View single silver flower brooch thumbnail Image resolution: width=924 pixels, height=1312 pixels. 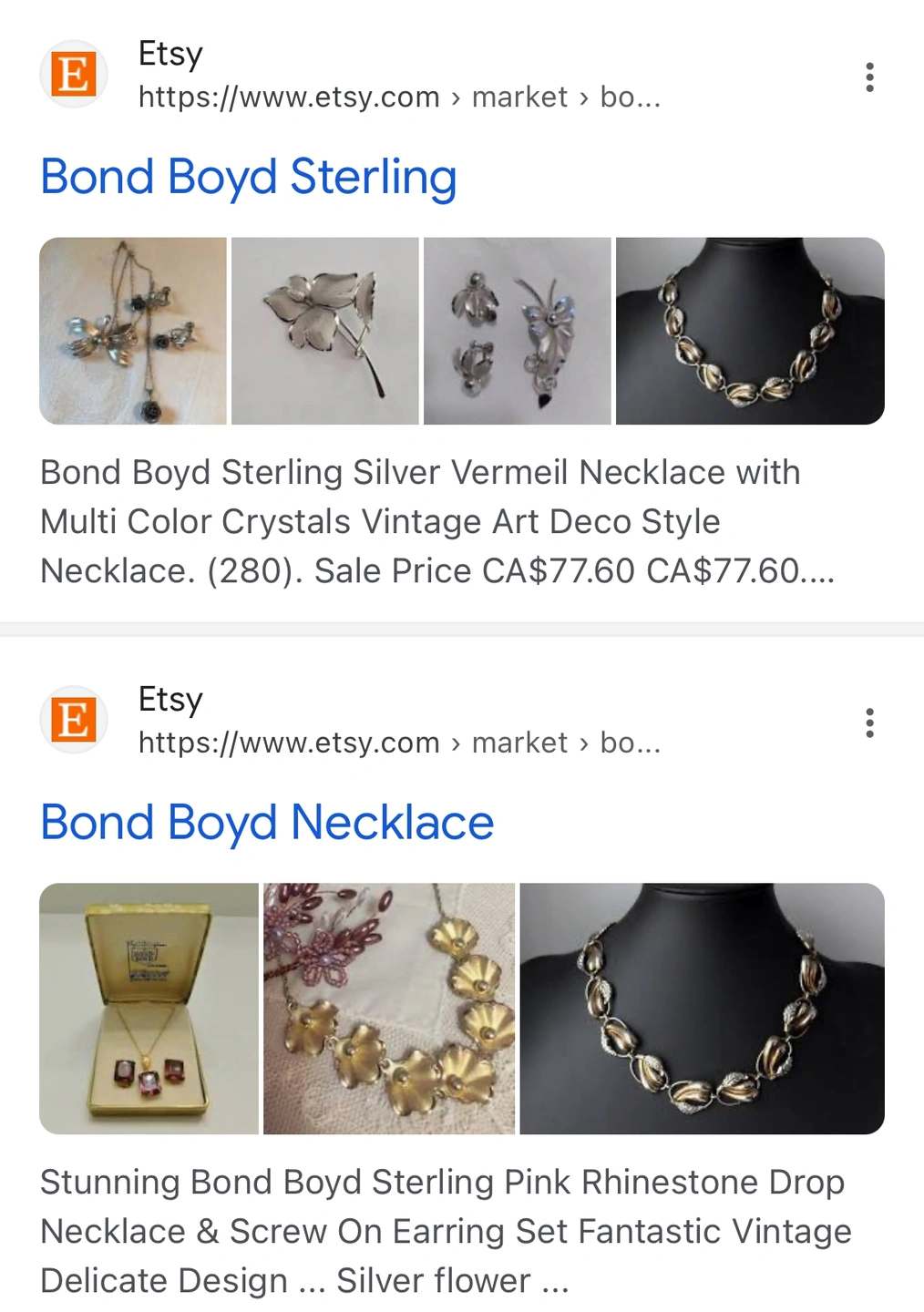pyautogui.click(x=325, y=332)
